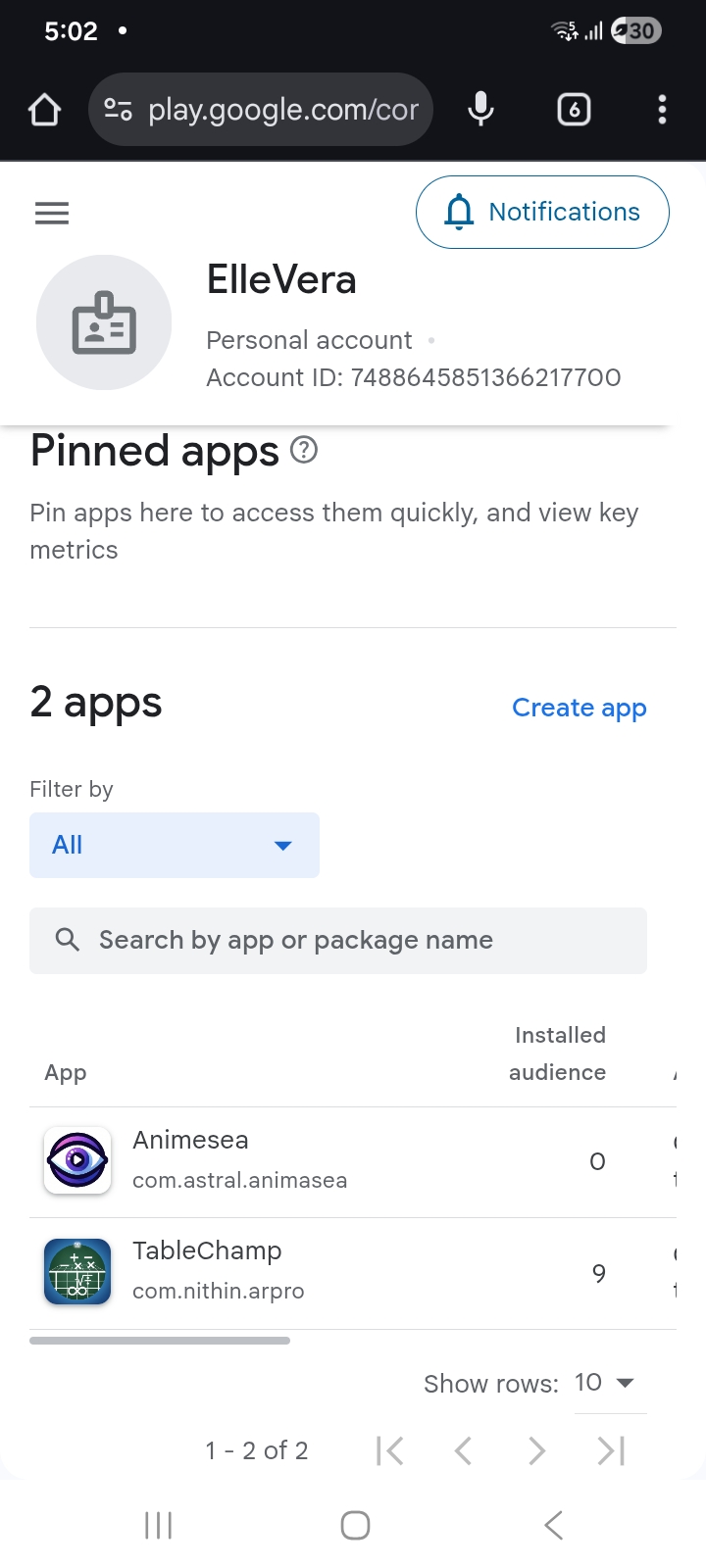Start a voice search with the microphone icon
This screenshot has height=1568, width=706.
[479, 109]
